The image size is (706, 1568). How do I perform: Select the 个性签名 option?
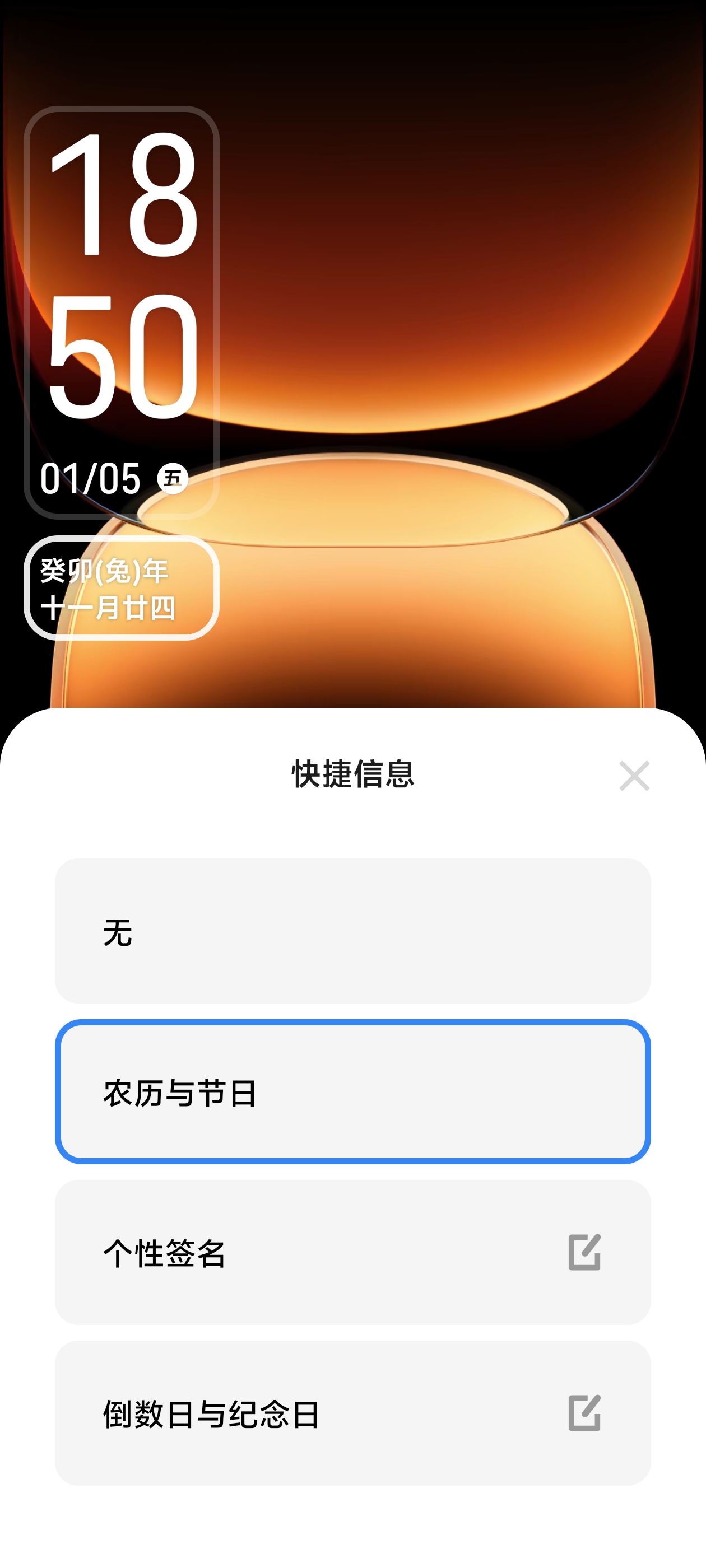point(305,1252)
